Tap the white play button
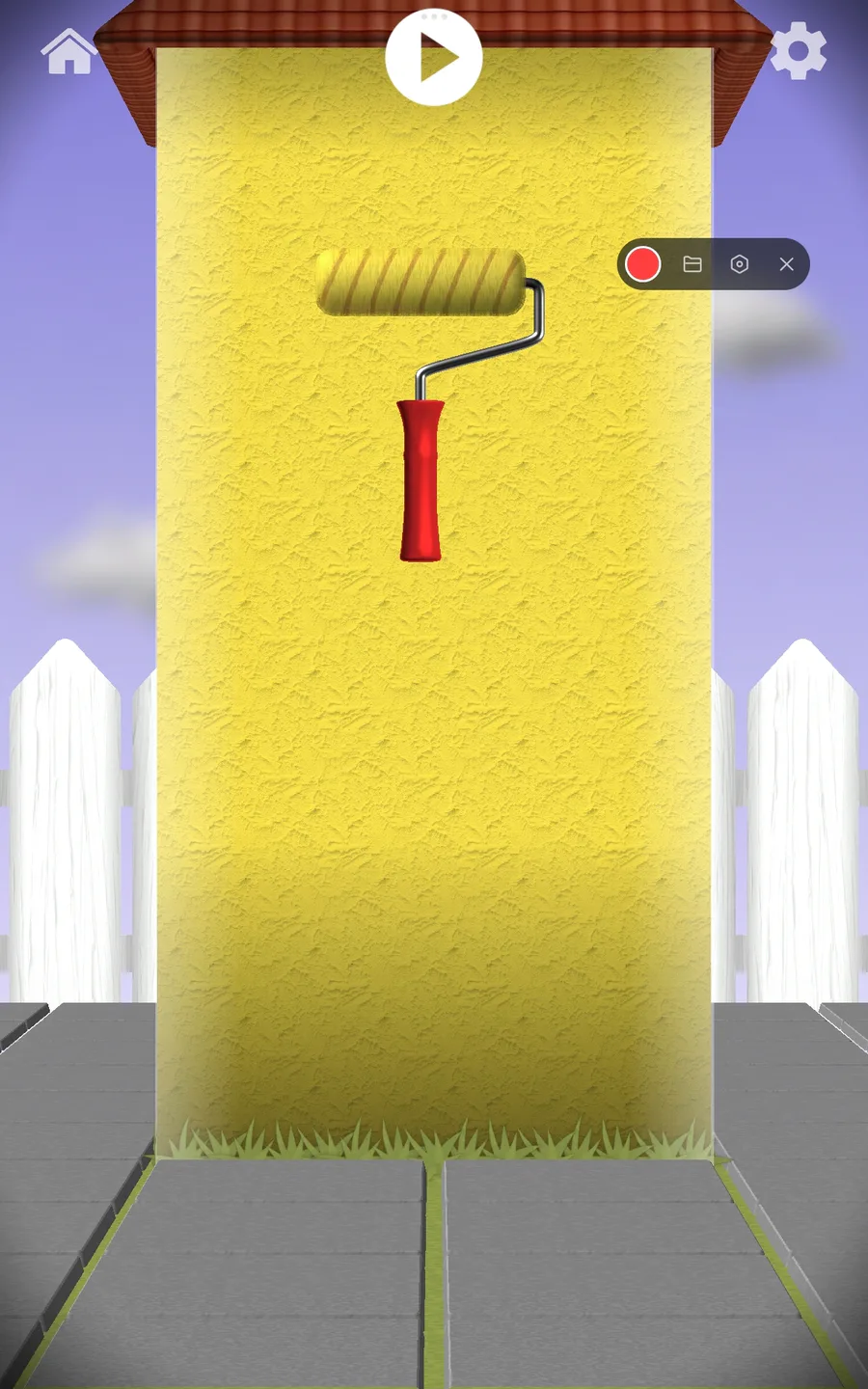The width and height of the screenshot is (868, 1389). click(434, 58)
